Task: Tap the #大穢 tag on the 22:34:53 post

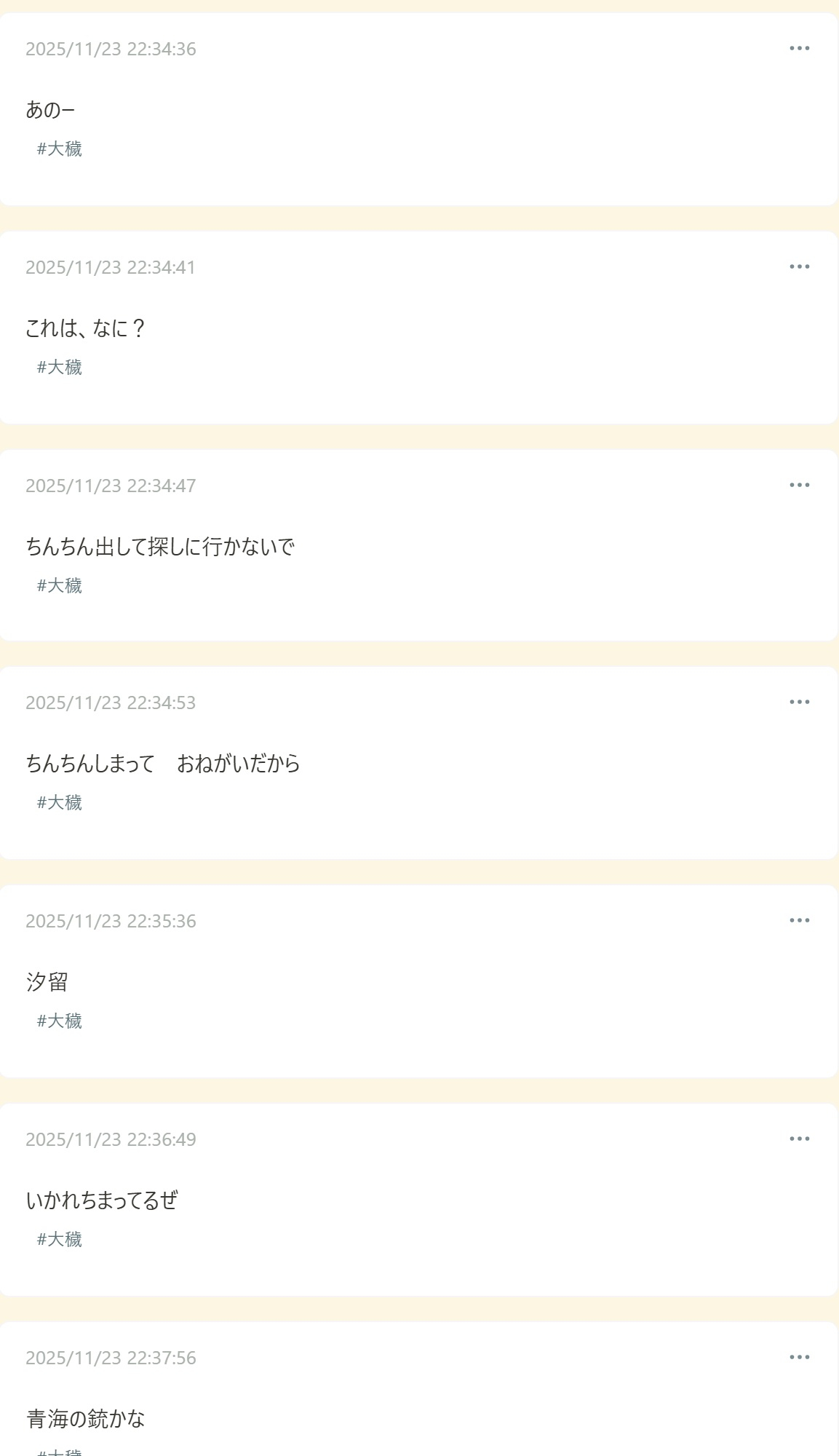Action: tap(60, 803)
